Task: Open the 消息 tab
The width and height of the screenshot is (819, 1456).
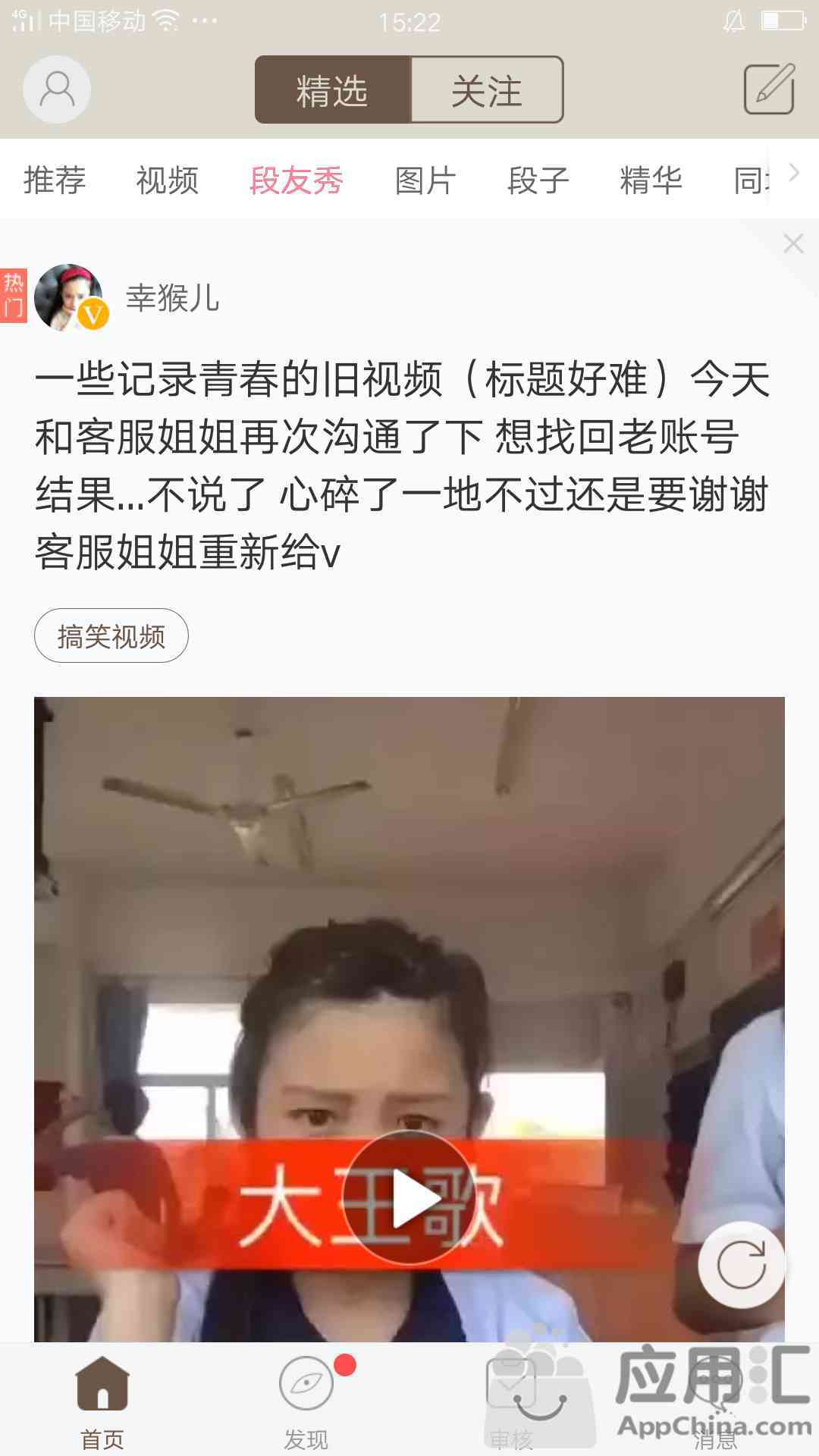Action: tap(716, 1403)
